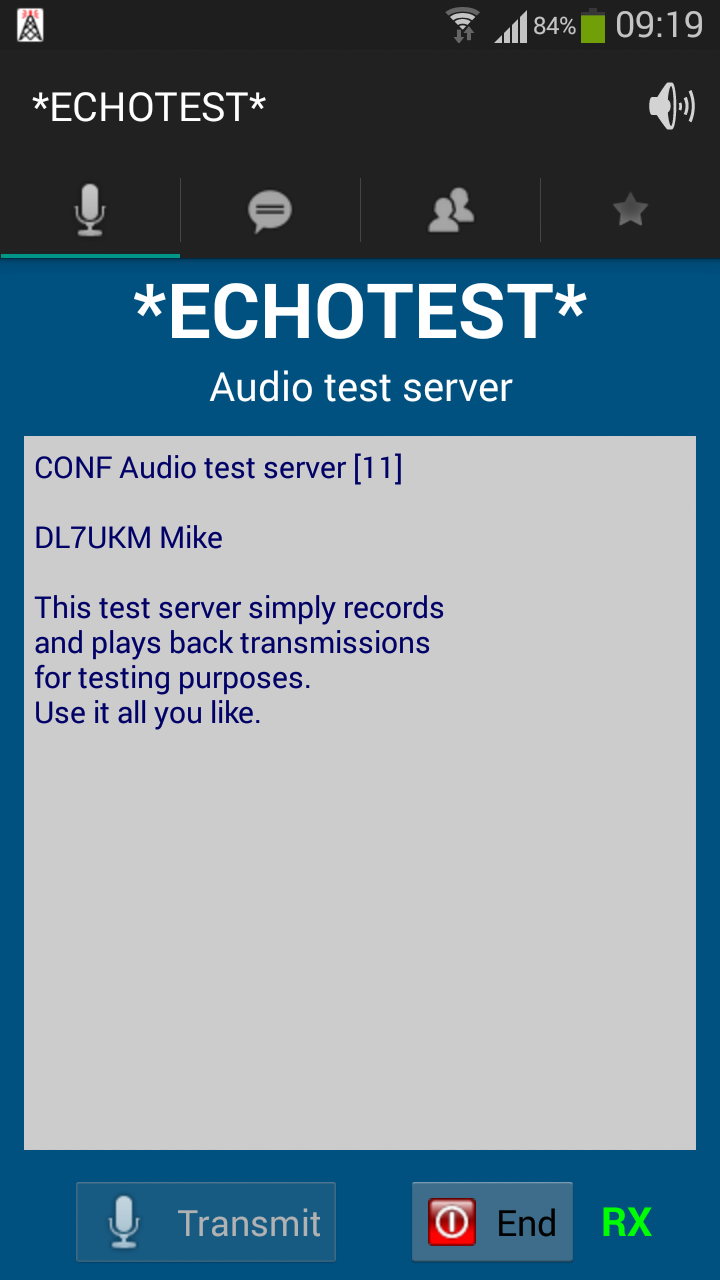The width and height of the screenshot is (720, 1280).
Task: Switch to the microphone tab
Action: (90, 210)
